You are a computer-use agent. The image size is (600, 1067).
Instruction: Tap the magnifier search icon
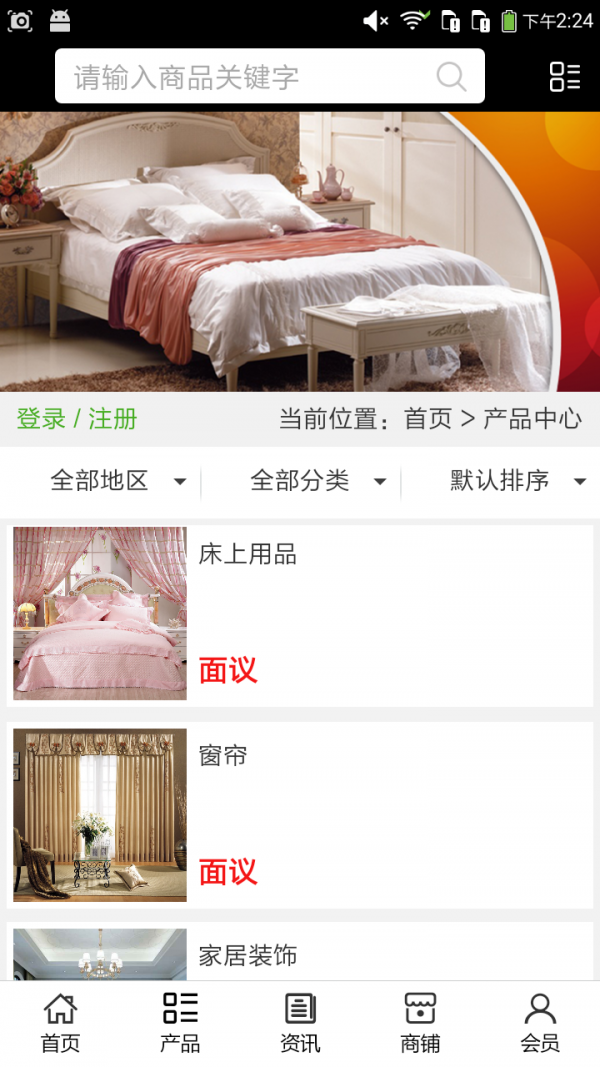click(452, 77)
